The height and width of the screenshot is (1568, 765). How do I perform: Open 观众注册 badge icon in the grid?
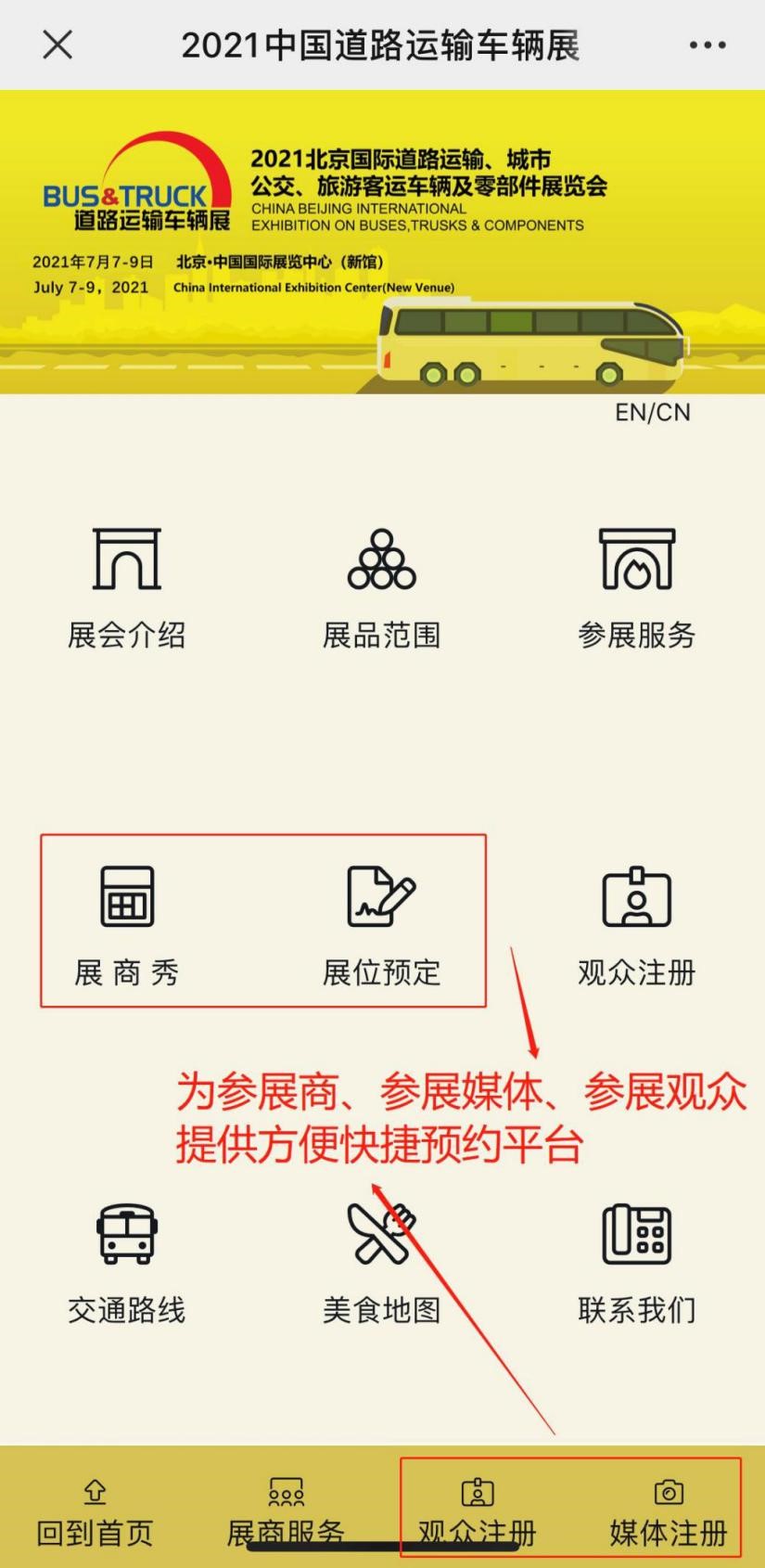point(636,924)
